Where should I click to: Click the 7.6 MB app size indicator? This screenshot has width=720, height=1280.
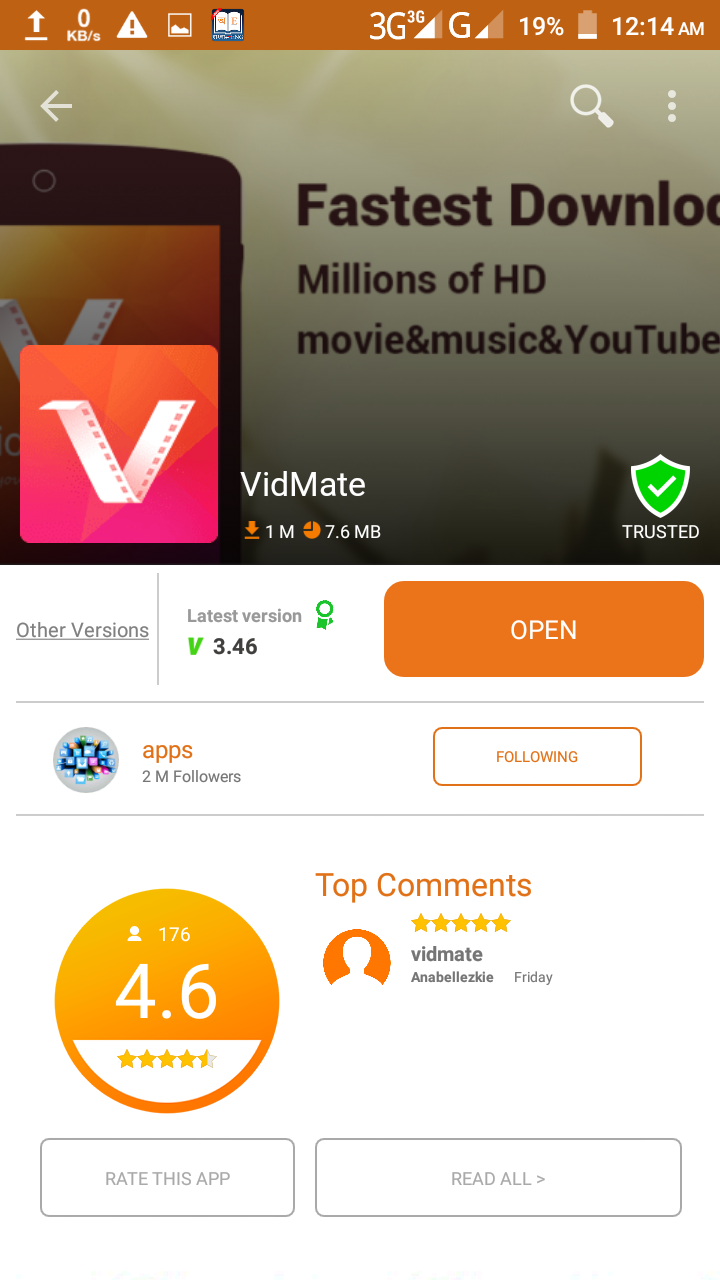[347, 531]
